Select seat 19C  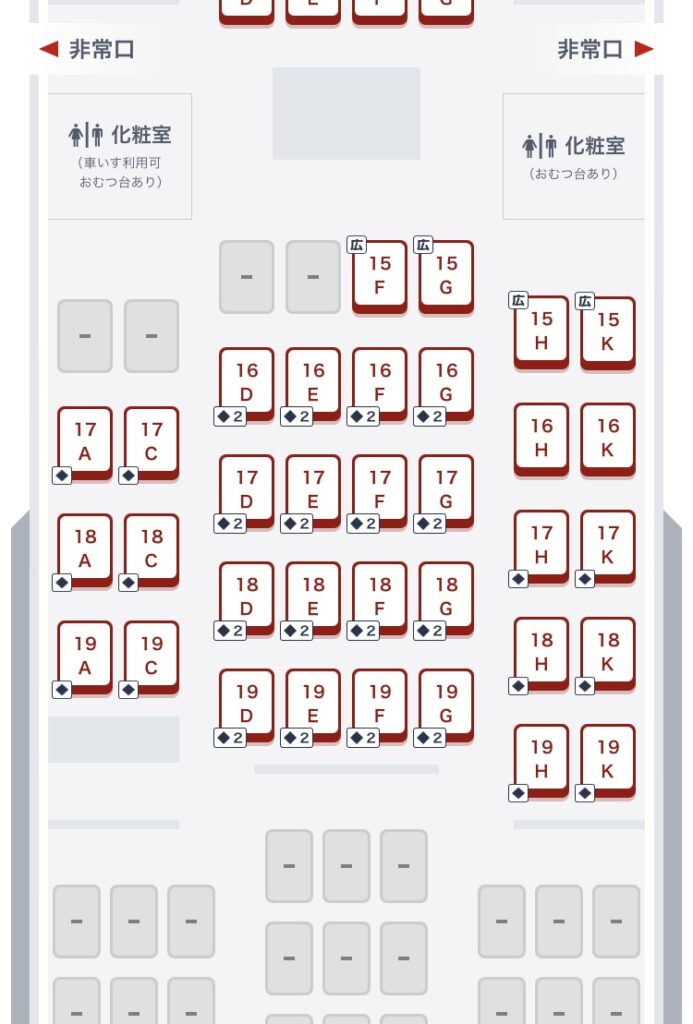tap(151, 656)
